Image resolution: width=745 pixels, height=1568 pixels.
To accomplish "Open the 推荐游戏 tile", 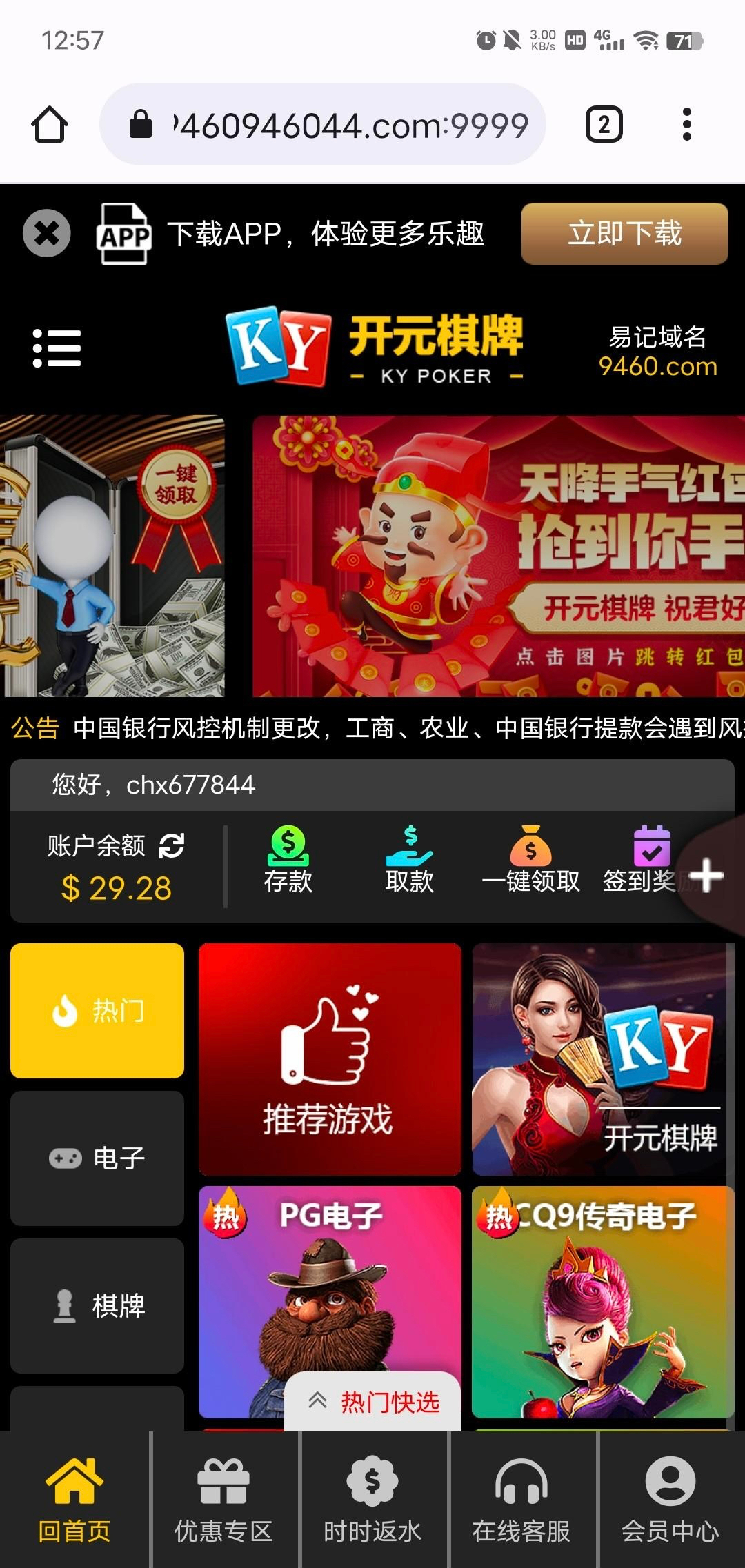I will pos(330,1059).
